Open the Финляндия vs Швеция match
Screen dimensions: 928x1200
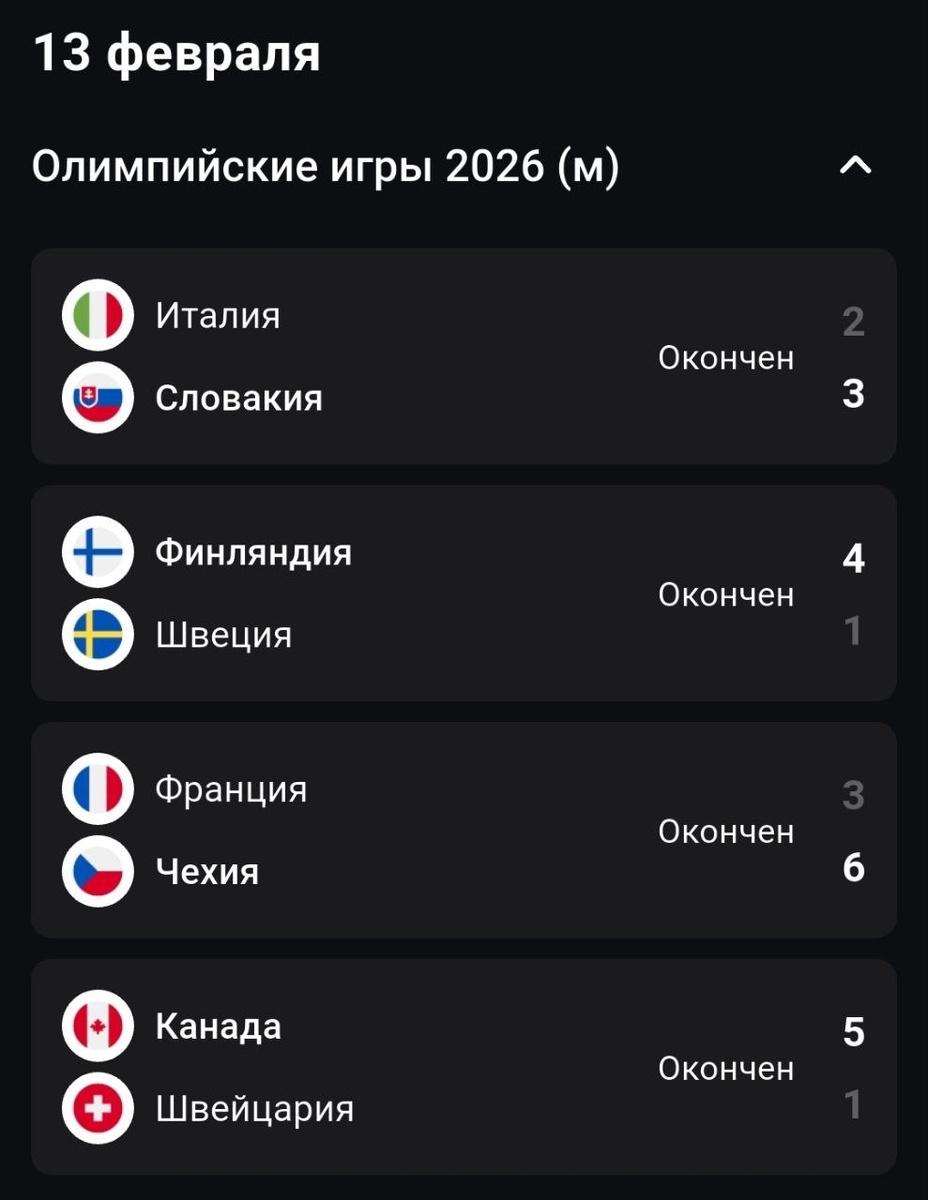(x=463, y=594)
